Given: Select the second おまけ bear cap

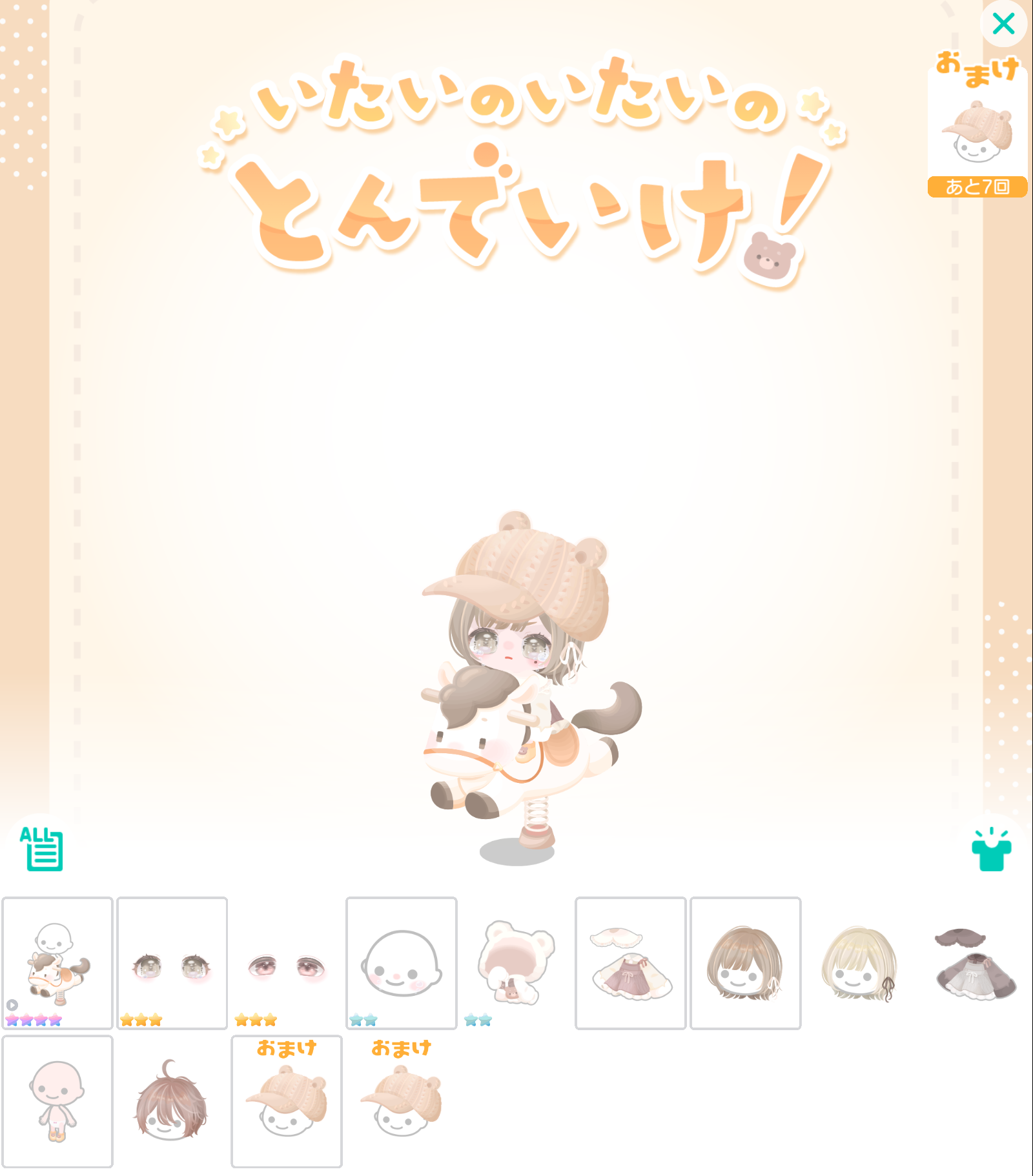Looking at the screenshot, I should pyautogui.click(x=401, y=1101).
